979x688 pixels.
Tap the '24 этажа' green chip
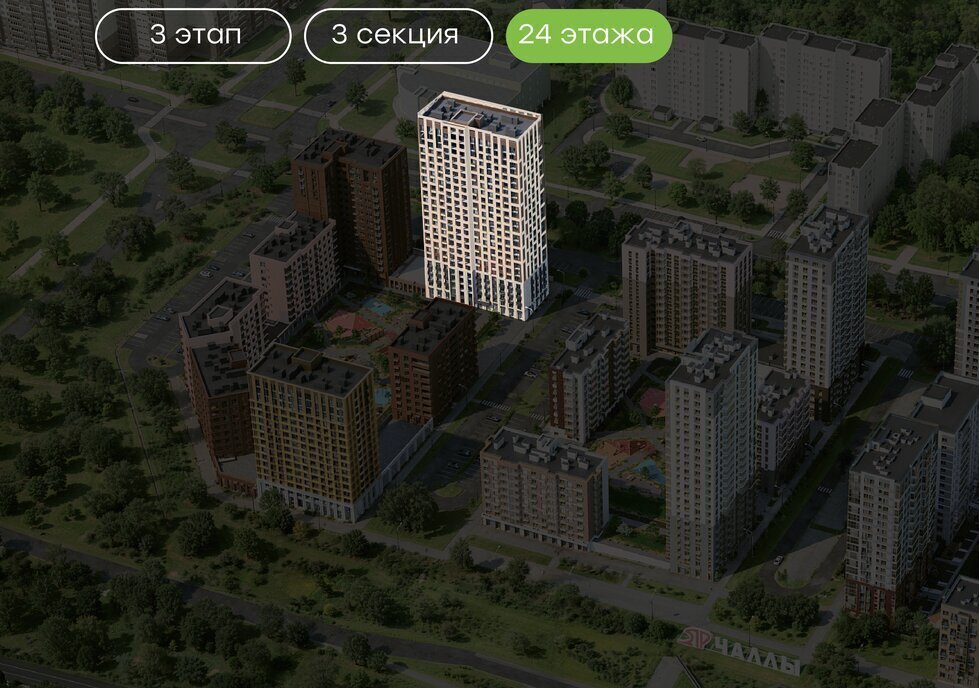588,36
